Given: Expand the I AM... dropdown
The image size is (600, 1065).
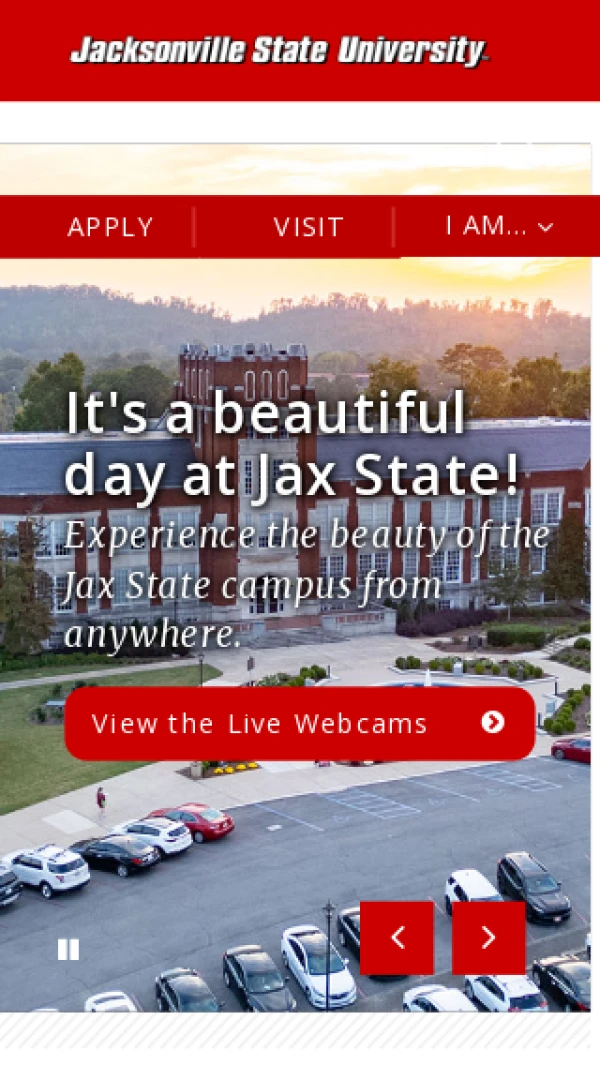Looking at the screenshot, I should tap(499, 227).
